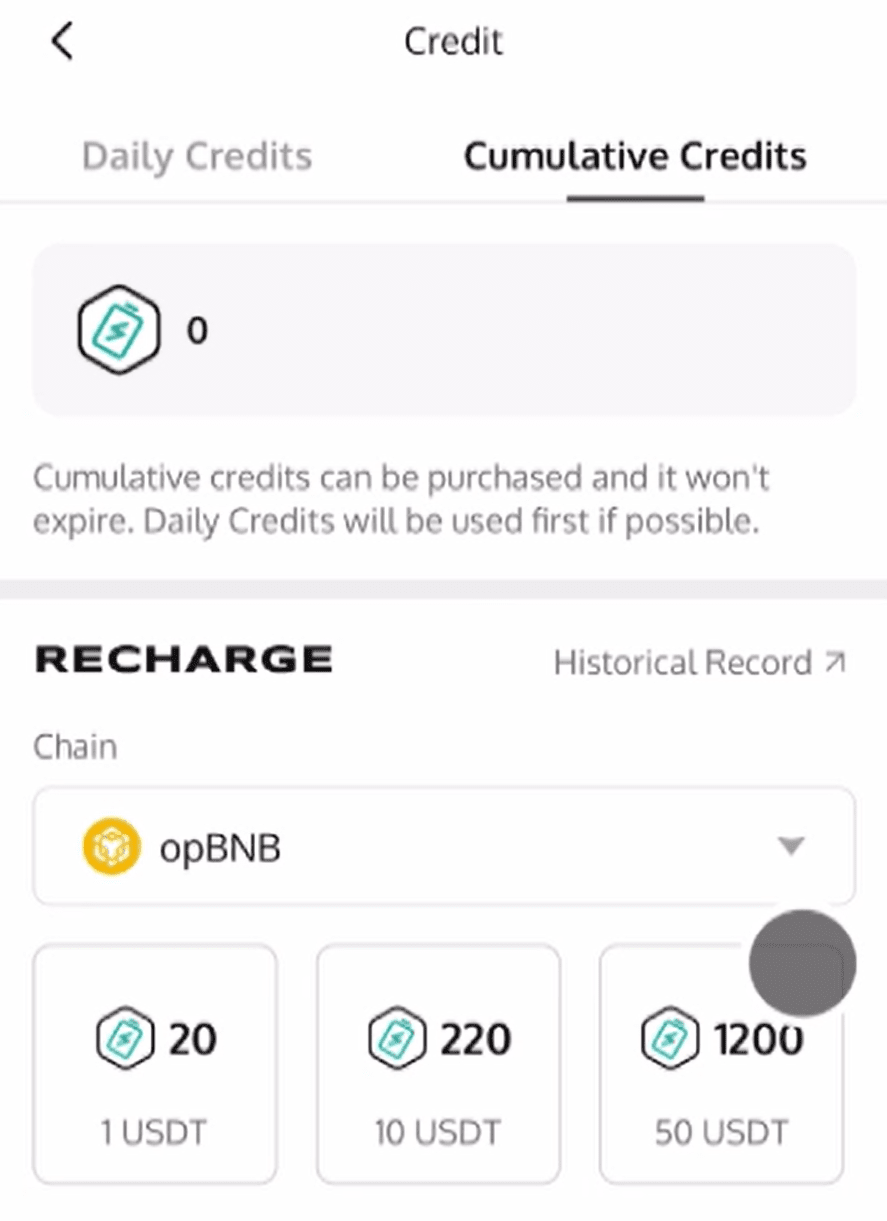
Task: Select the 220 credits for 10 USDT package
Action: 438,1064
